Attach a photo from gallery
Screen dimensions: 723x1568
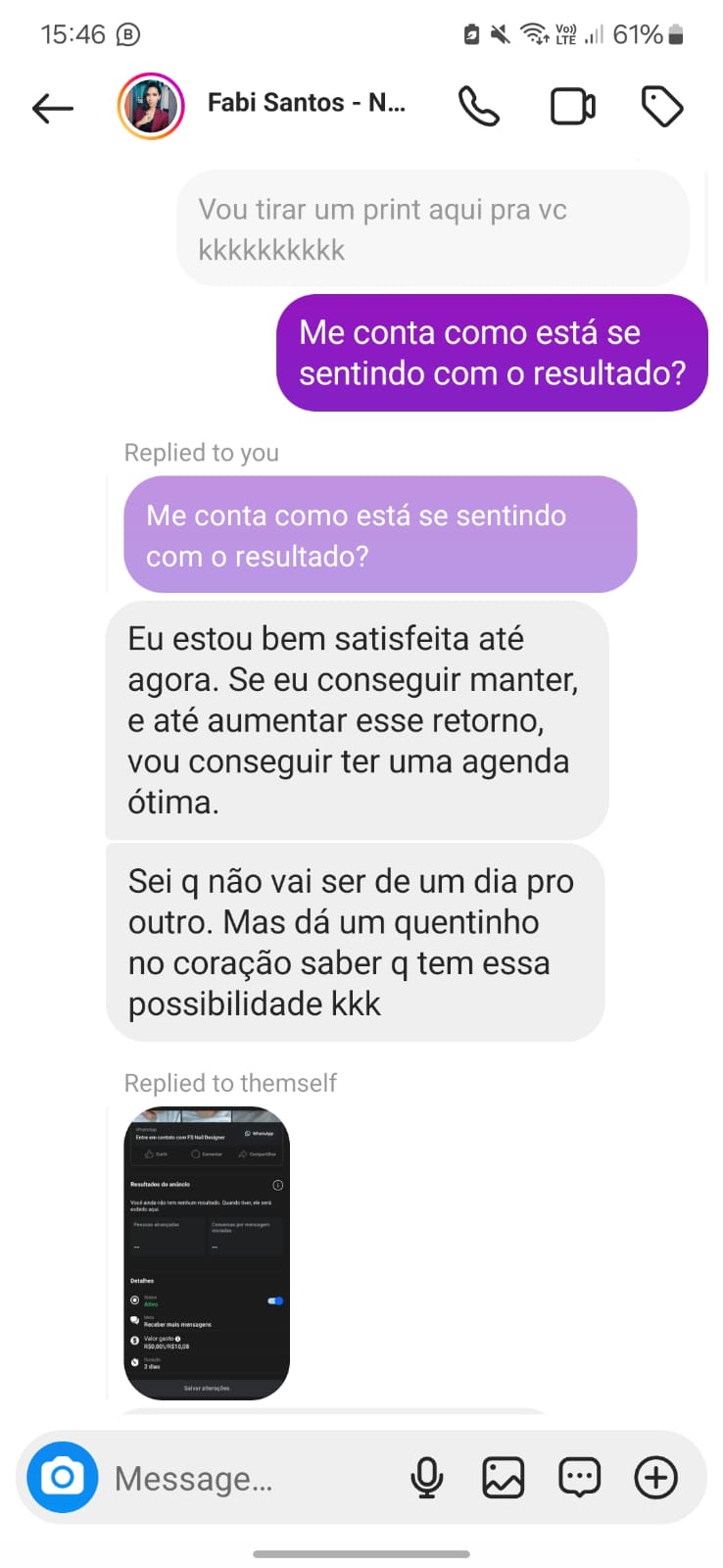pos(503,1477)
